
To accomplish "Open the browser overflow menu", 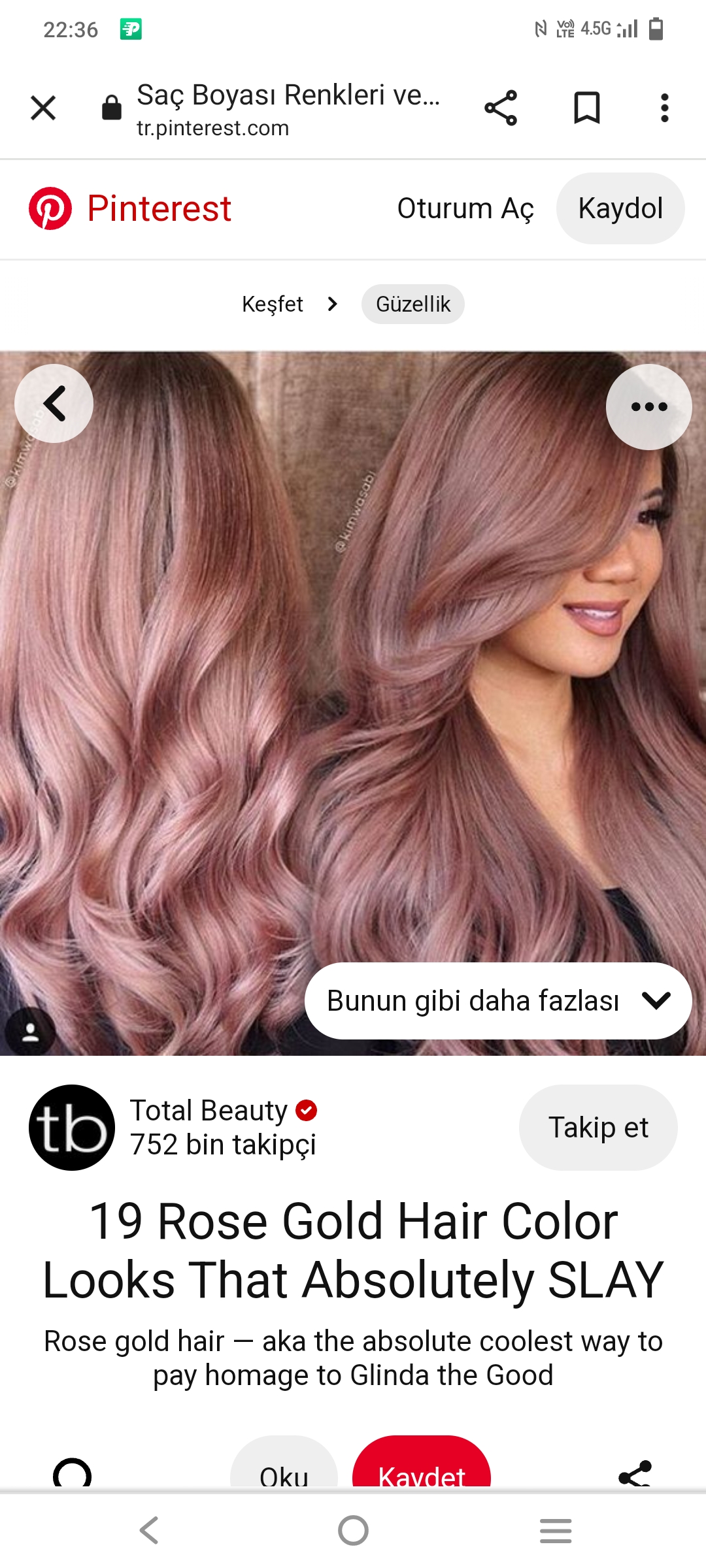I will click(664, 108).
